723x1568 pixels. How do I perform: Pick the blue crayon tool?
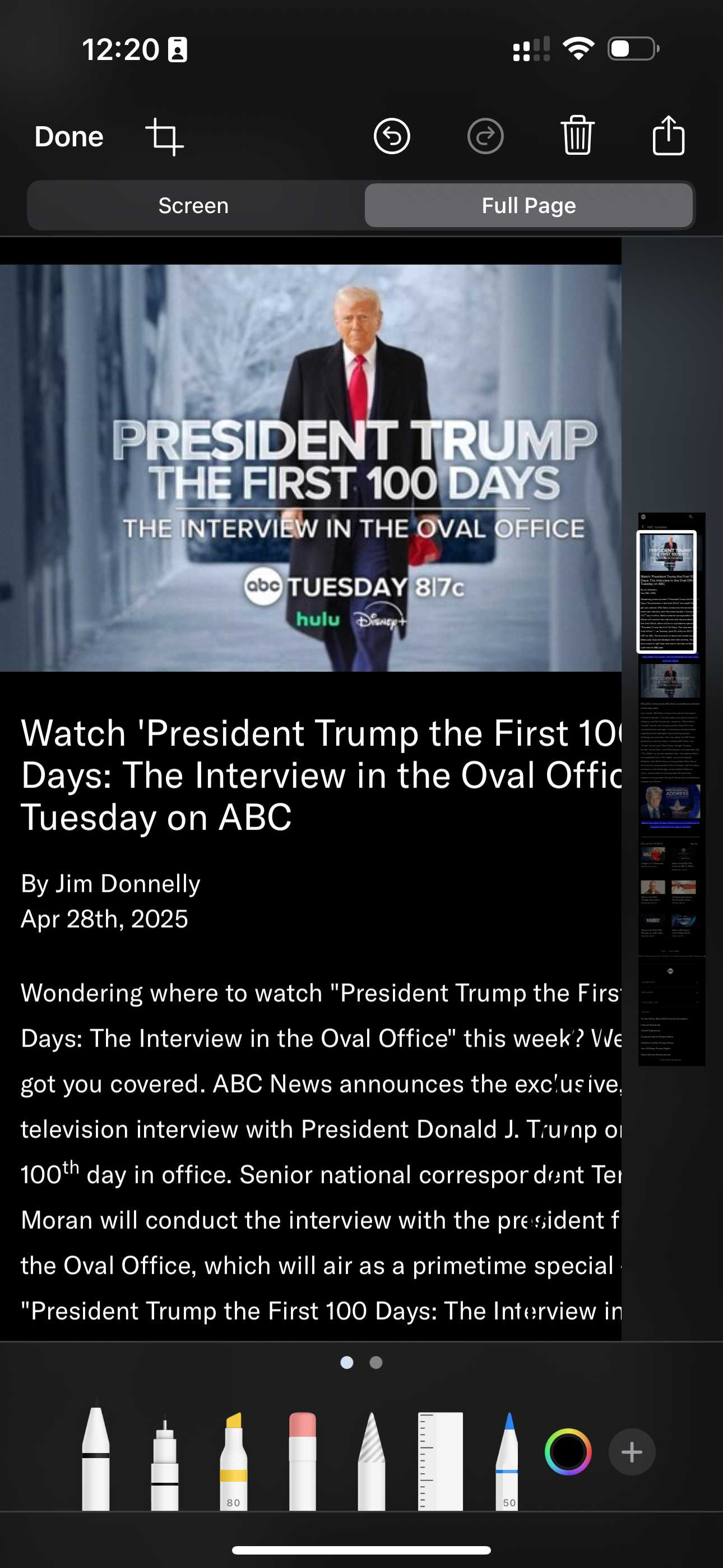pos(509,1461)
